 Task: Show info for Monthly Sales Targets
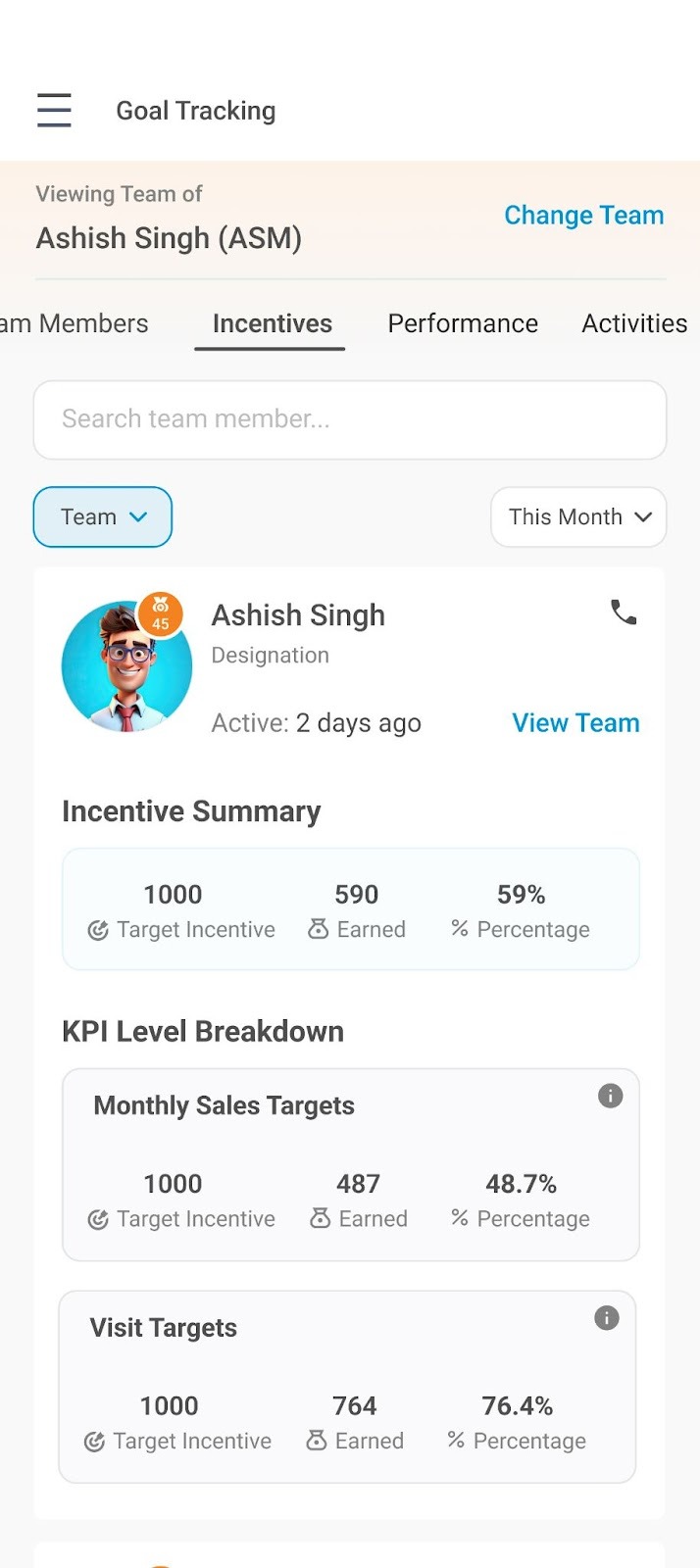pos(610,1096)
